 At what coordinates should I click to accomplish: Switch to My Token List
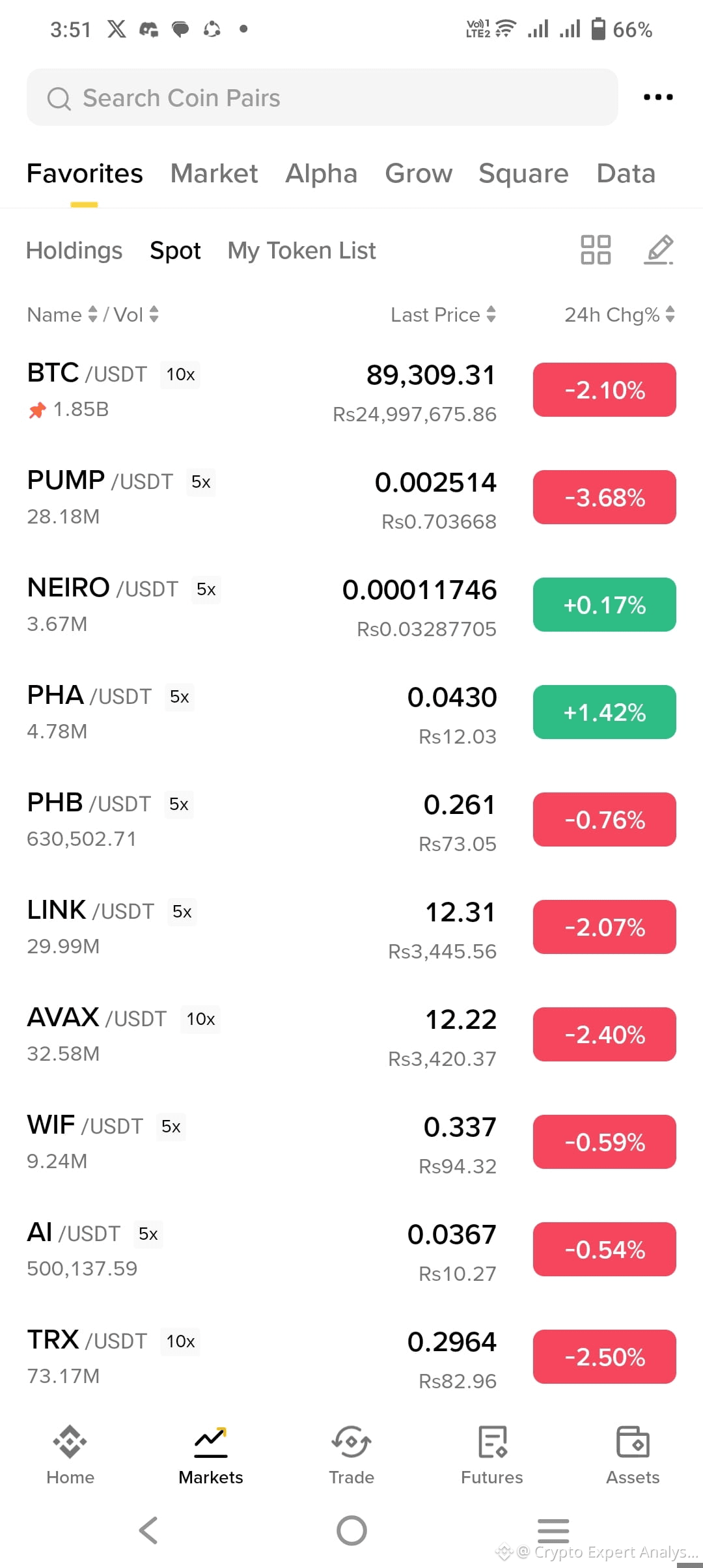pyautogui.click(x=301, y=251)
